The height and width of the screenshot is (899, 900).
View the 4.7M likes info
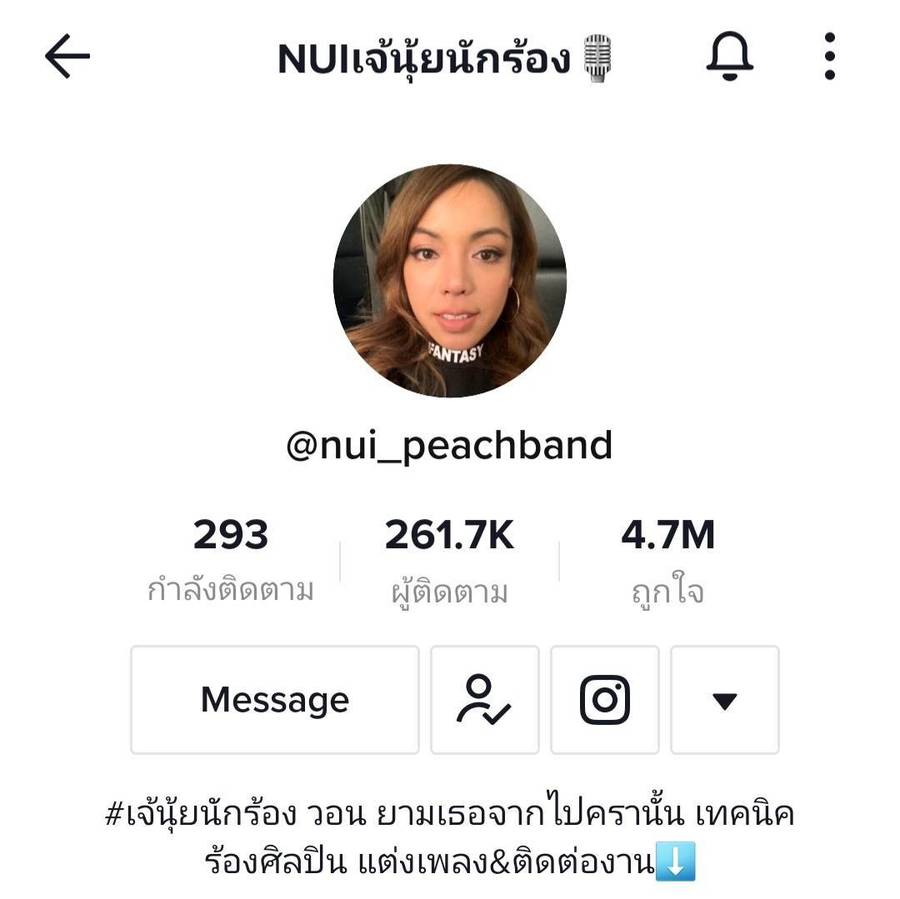[668, 558]
